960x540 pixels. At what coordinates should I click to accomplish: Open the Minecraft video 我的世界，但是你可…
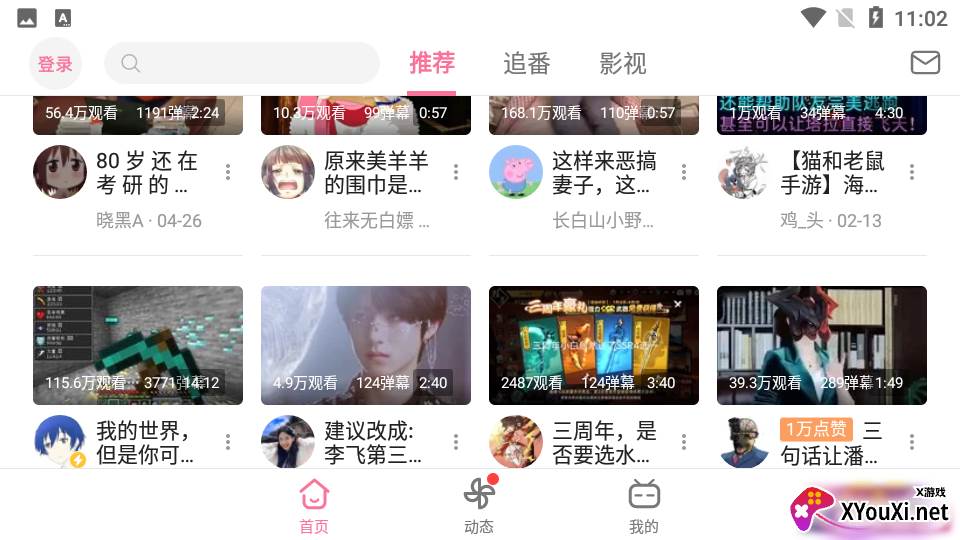pyautogui.click(x=138, y=345)
